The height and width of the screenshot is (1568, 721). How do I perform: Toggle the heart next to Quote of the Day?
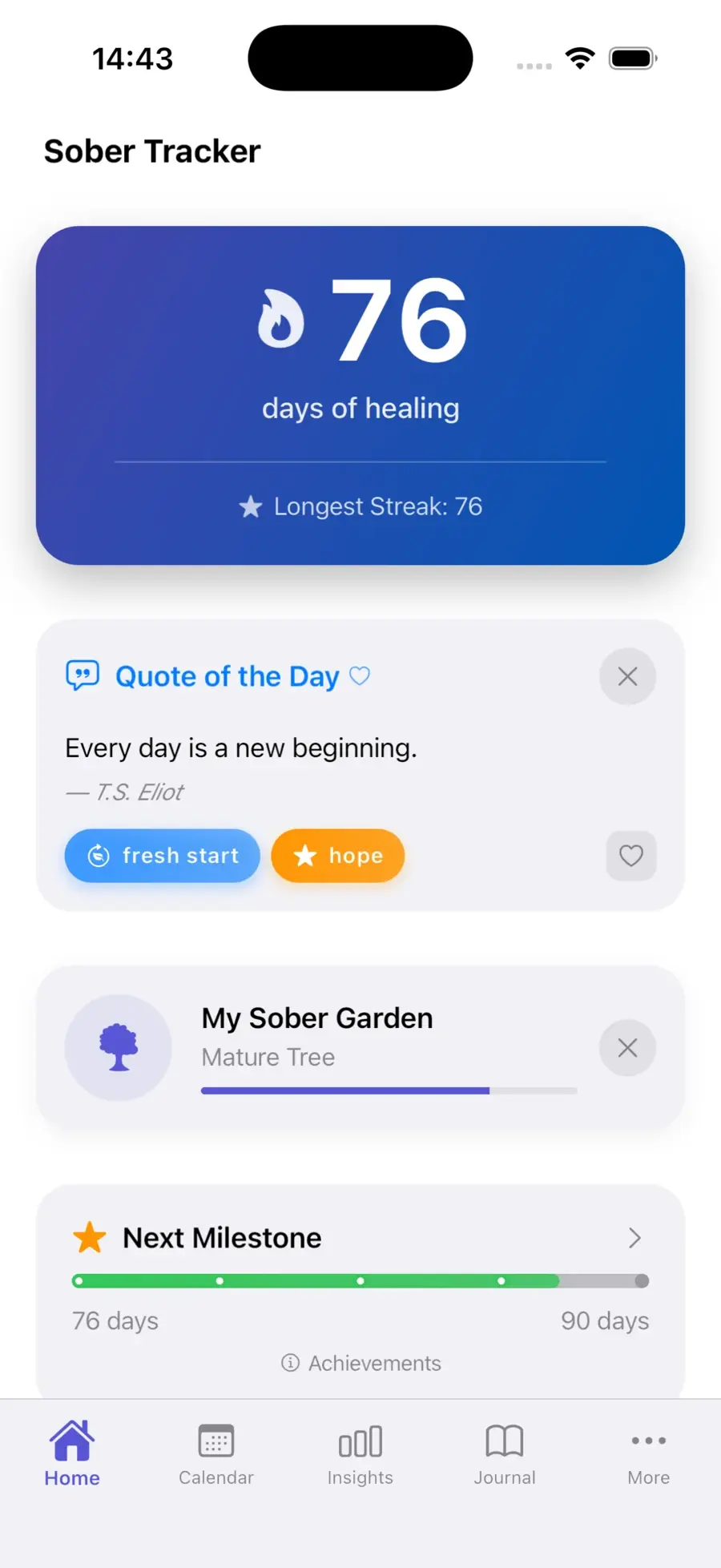[360, 675]
